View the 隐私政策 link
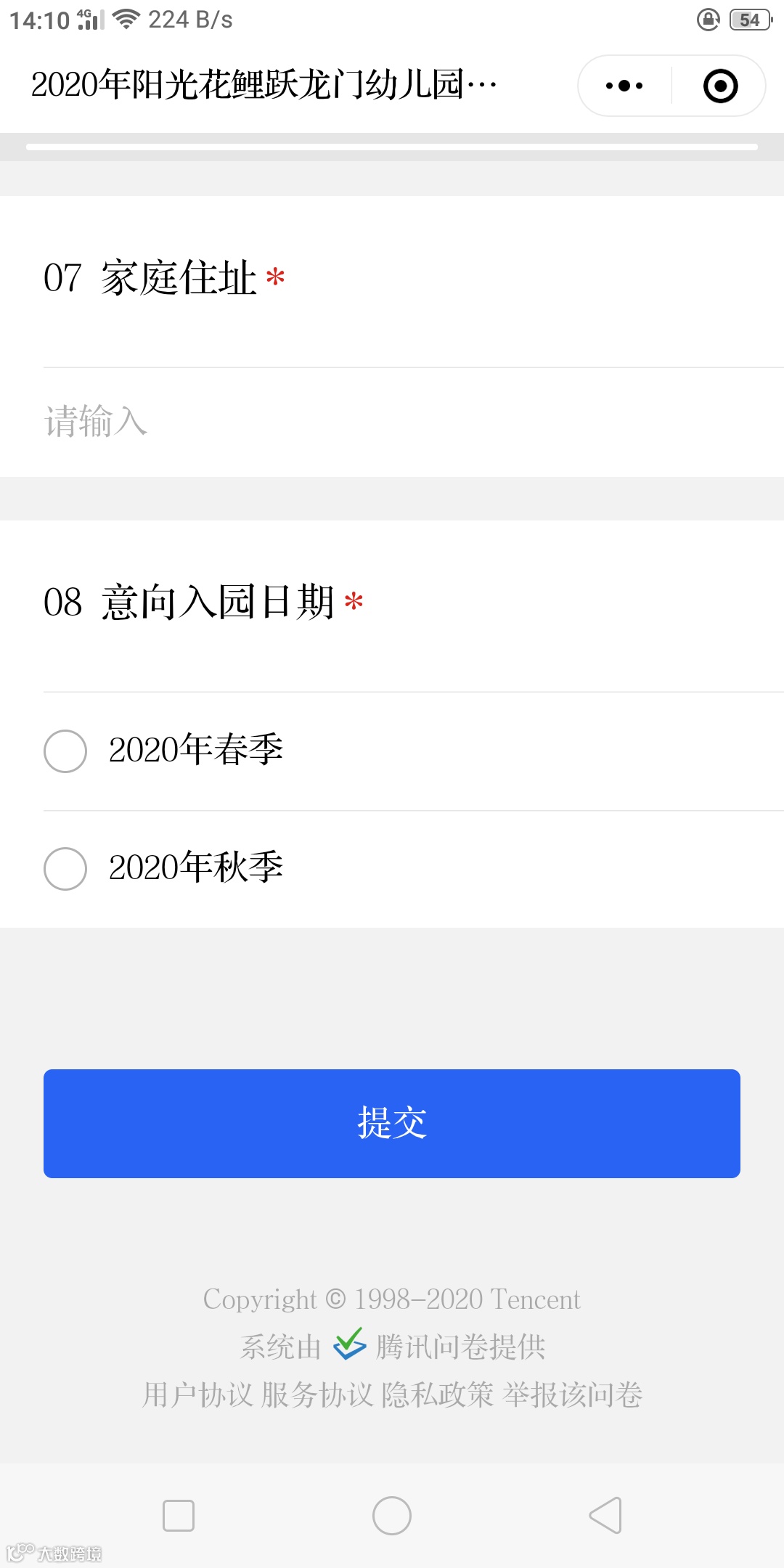The image size is (784, 1568). pyautogui.click(x=438, y=1395)
